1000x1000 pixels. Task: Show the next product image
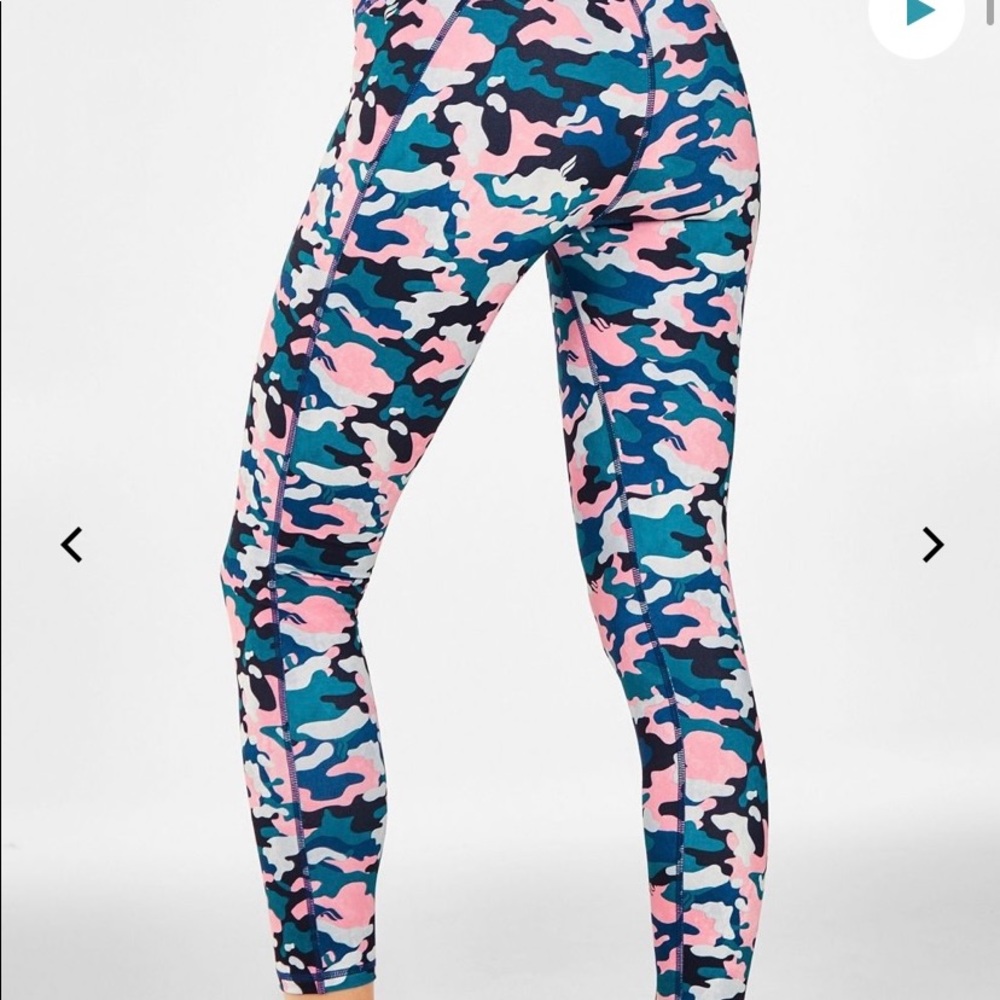click(932, 544)
